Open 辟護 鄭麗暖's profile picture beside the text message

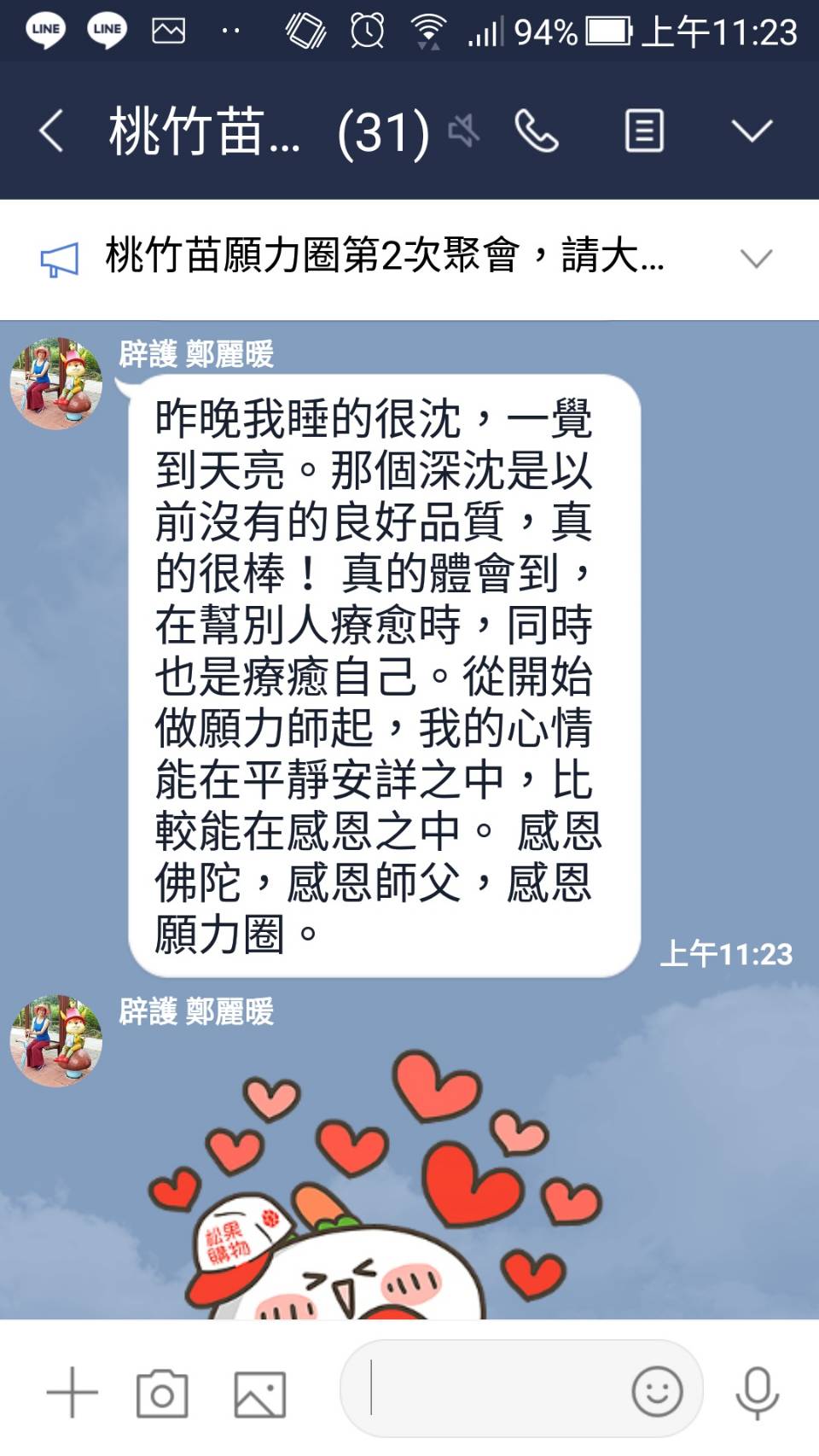point(55,383)
